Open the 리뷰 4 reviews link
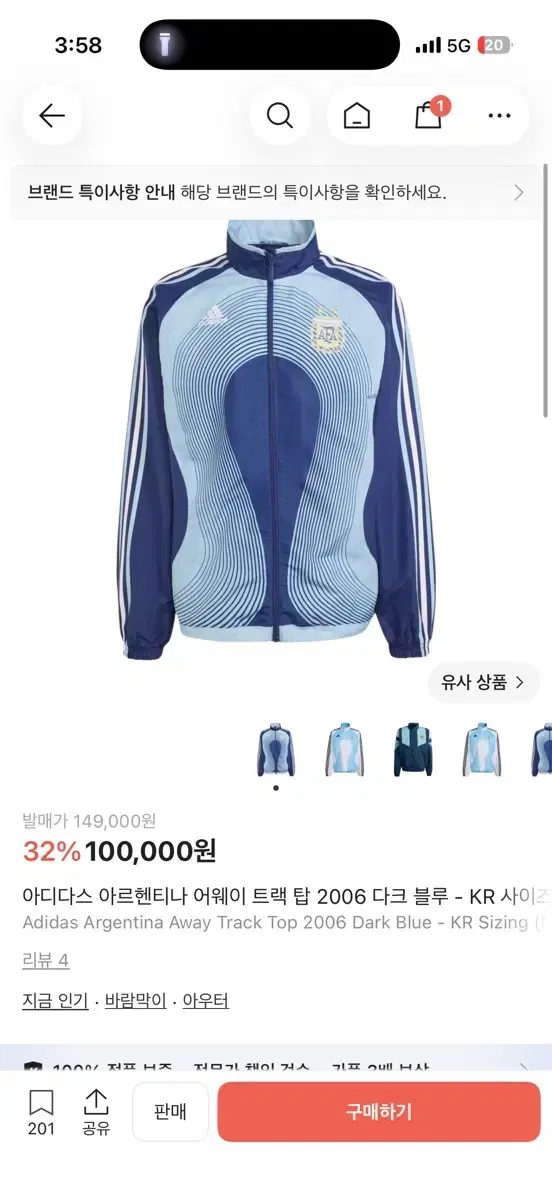The height and width of the screenshot is (1200, 552). tap(46, 960)
